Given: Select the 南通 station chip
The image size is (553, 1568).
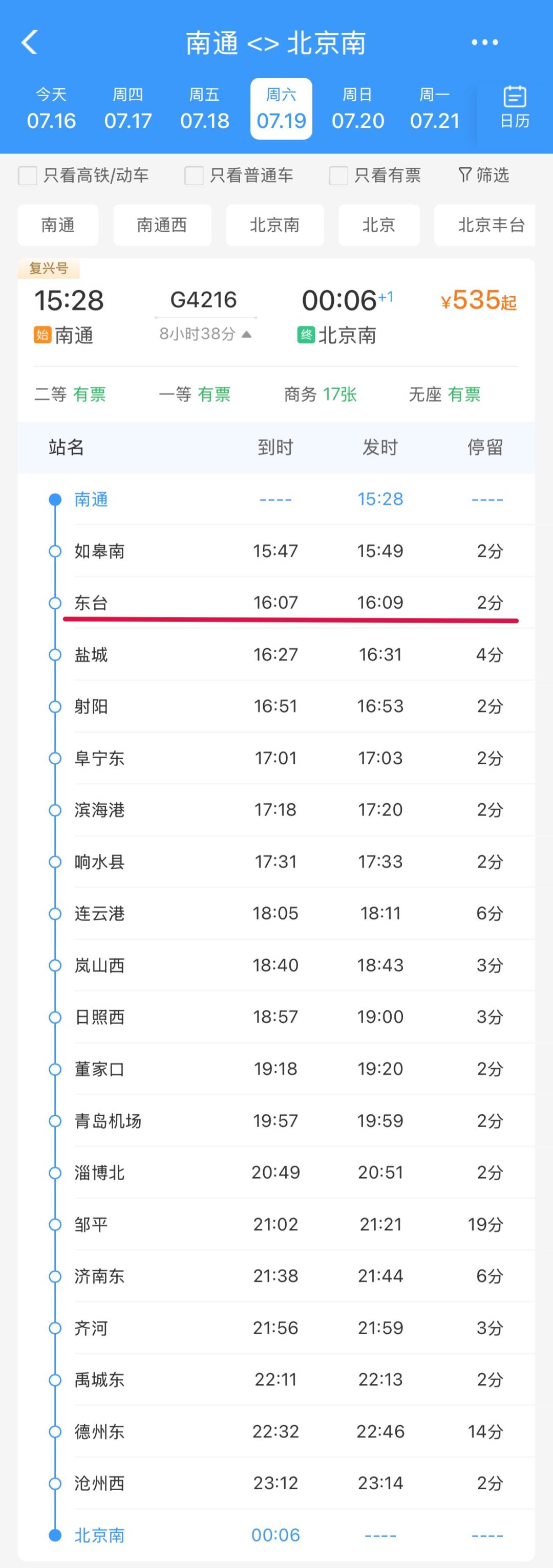Looking at the screenshot, I should click(58, 225).
